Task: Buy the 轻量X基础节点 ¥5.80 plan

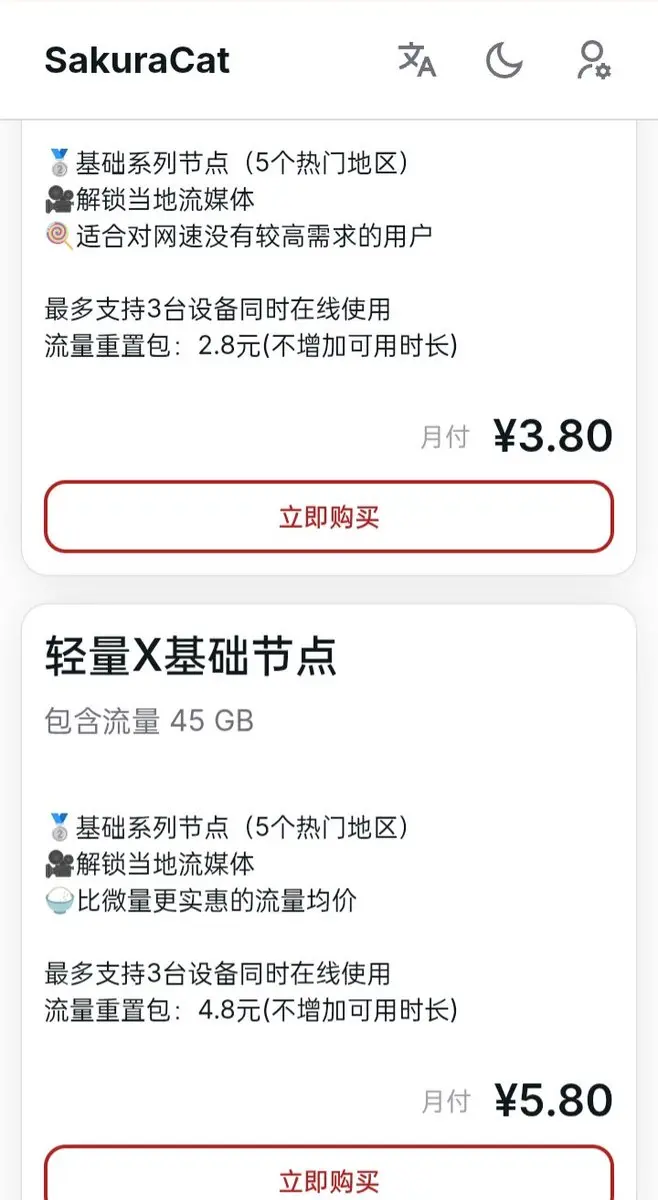Action: tap(328, 1173)
